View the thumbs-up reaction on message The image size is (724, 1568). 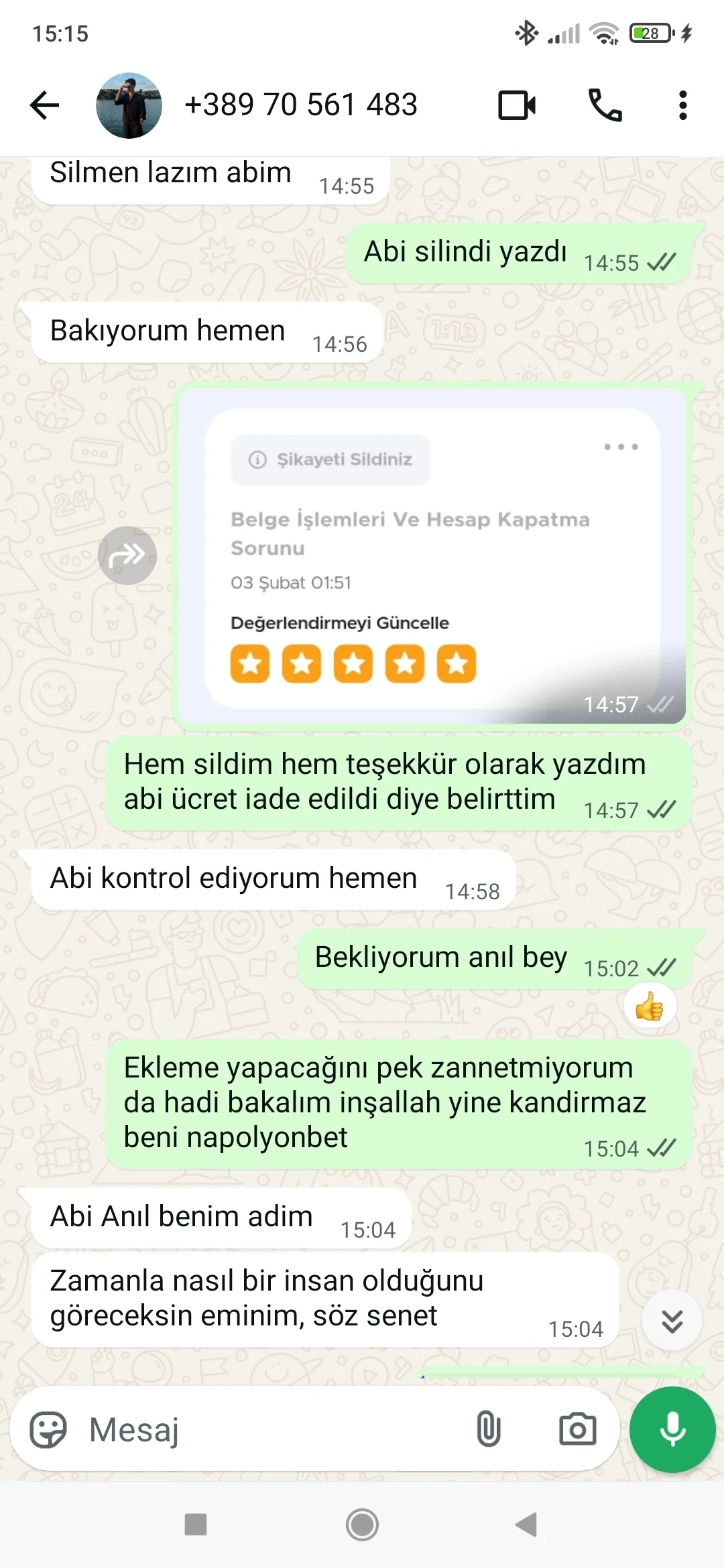tap(649, 1006)
